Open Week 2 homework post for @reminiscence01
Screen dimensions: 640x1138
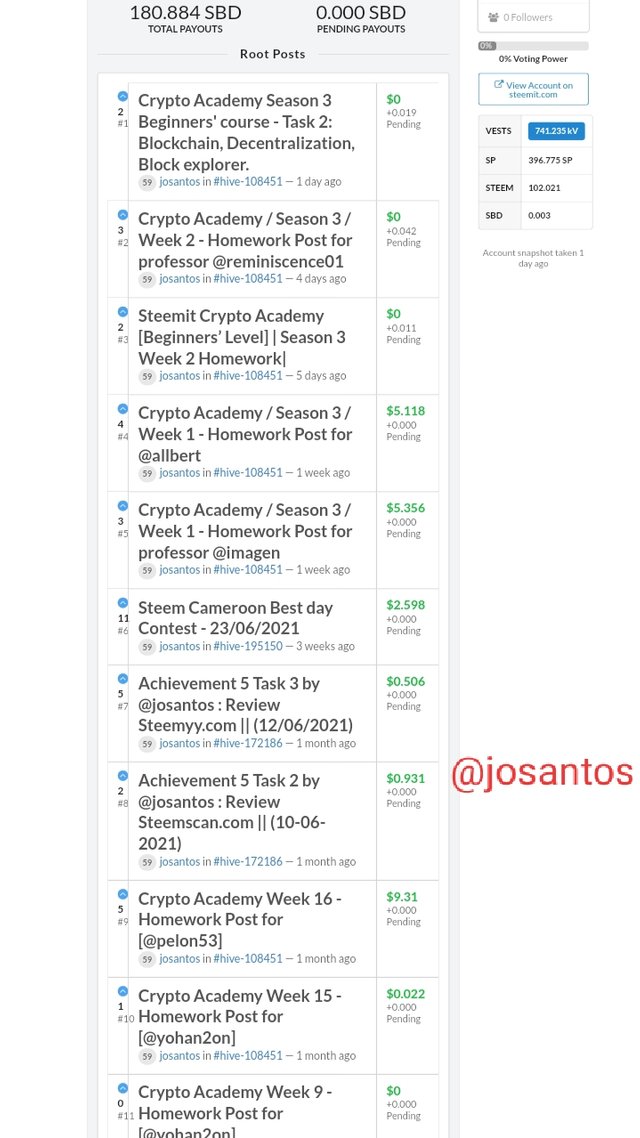(245, 240)
